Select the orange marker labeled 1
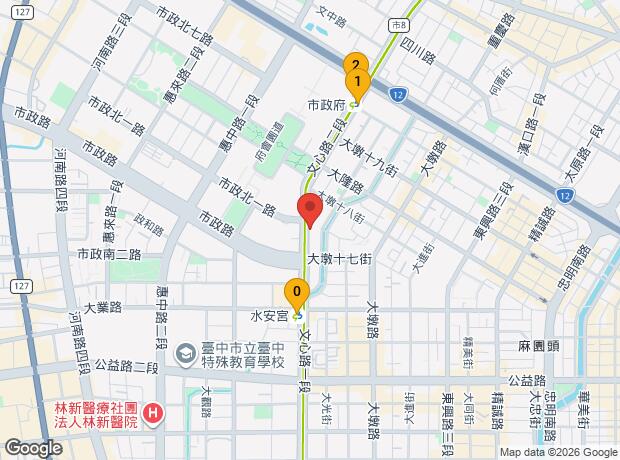This screenshot has width=620, height=460. (357, 85)
